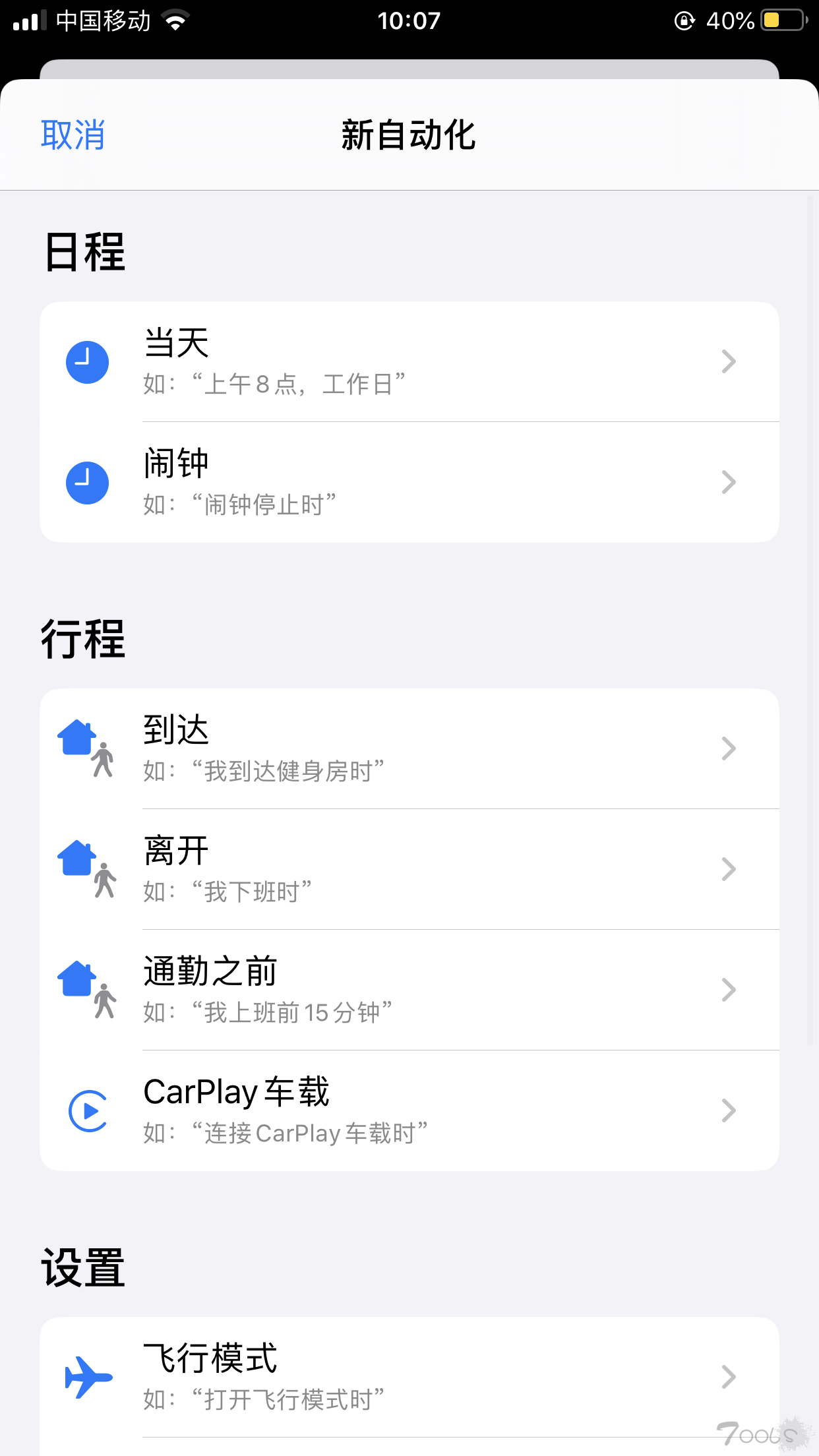This screenshot has width=819, height=1456.
Task: Select the 通勤之前 commute trigger
Action: 409,990
